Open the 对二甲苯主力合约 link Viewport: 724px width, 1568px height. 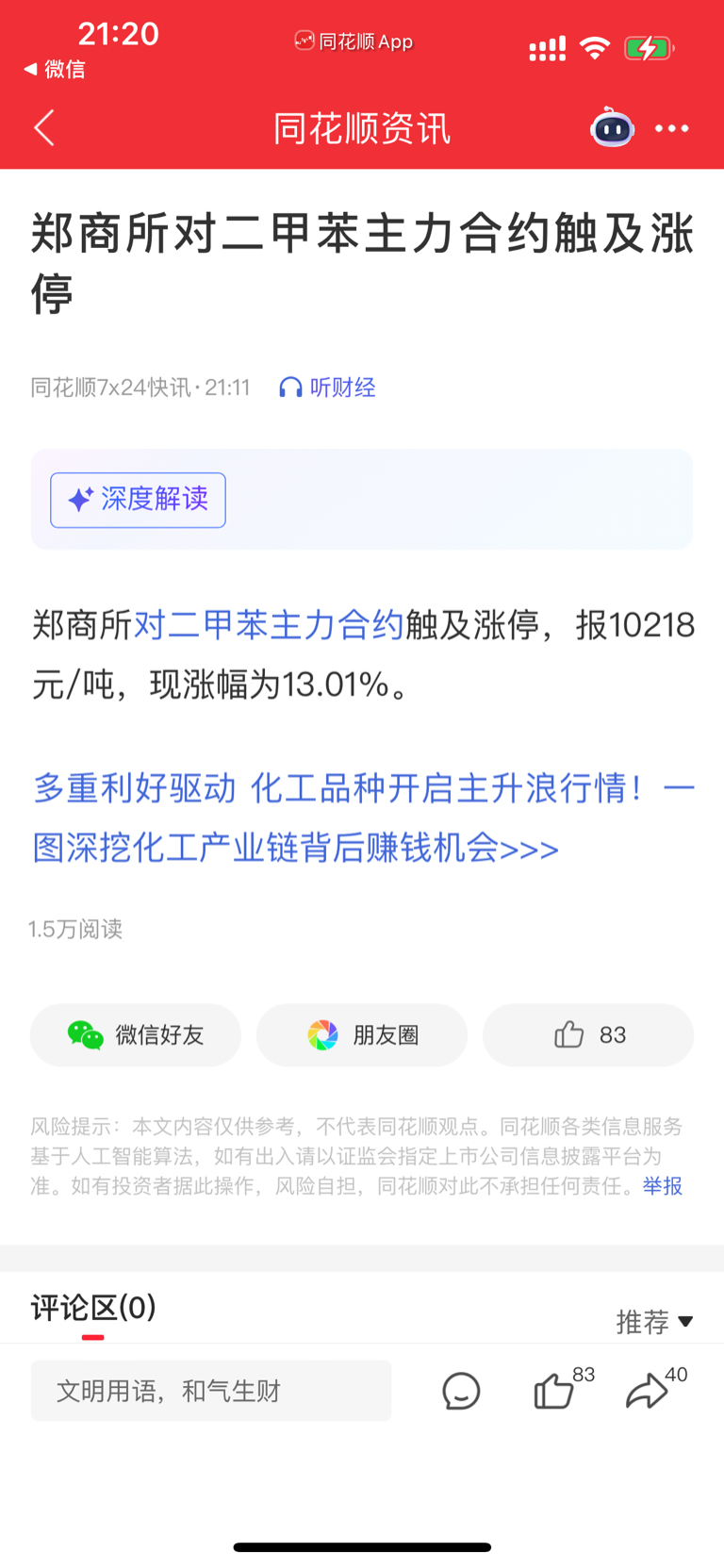(269, 625)
